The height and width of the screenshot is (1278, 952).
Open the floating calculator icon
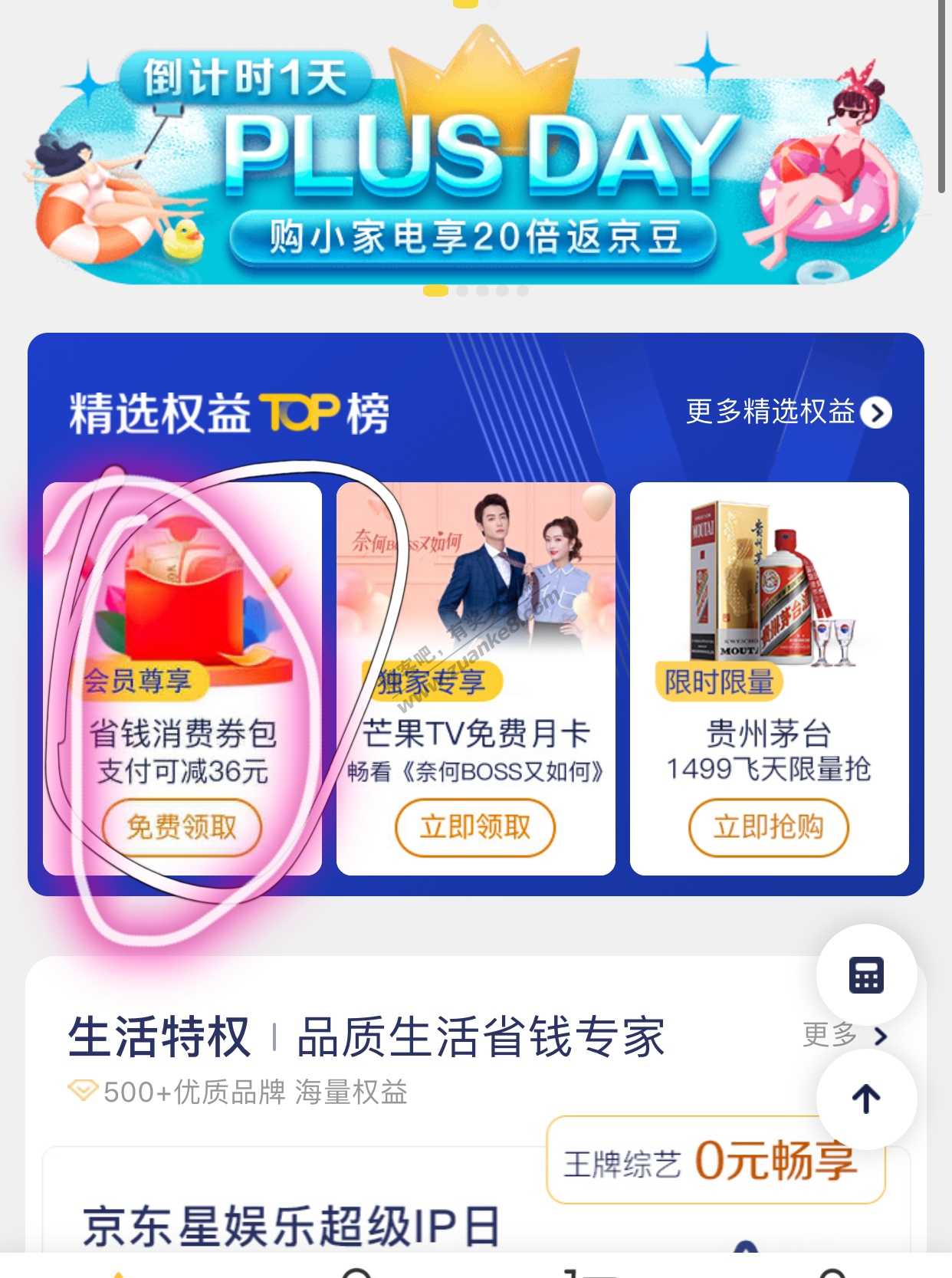(866, 975)
